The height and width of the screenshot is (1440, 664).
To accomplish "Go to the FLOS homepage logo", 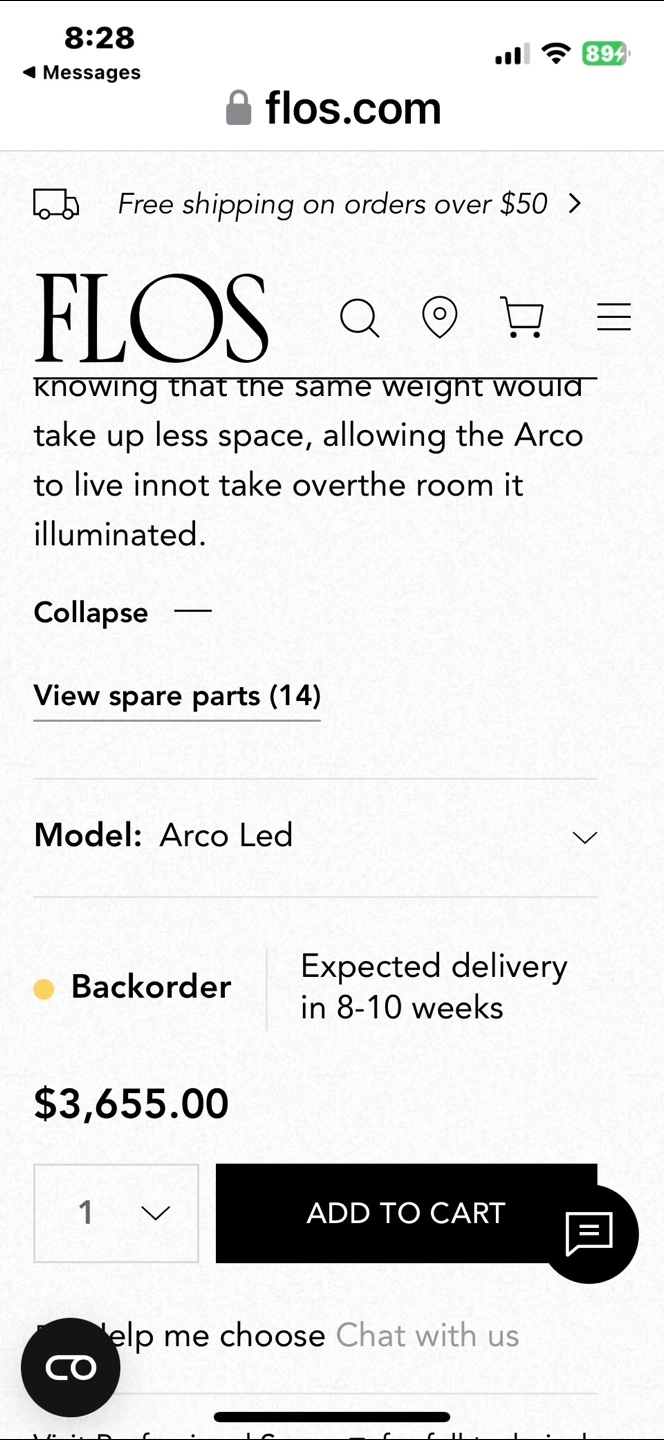I will pyautogui.click(x=151, y=318).
